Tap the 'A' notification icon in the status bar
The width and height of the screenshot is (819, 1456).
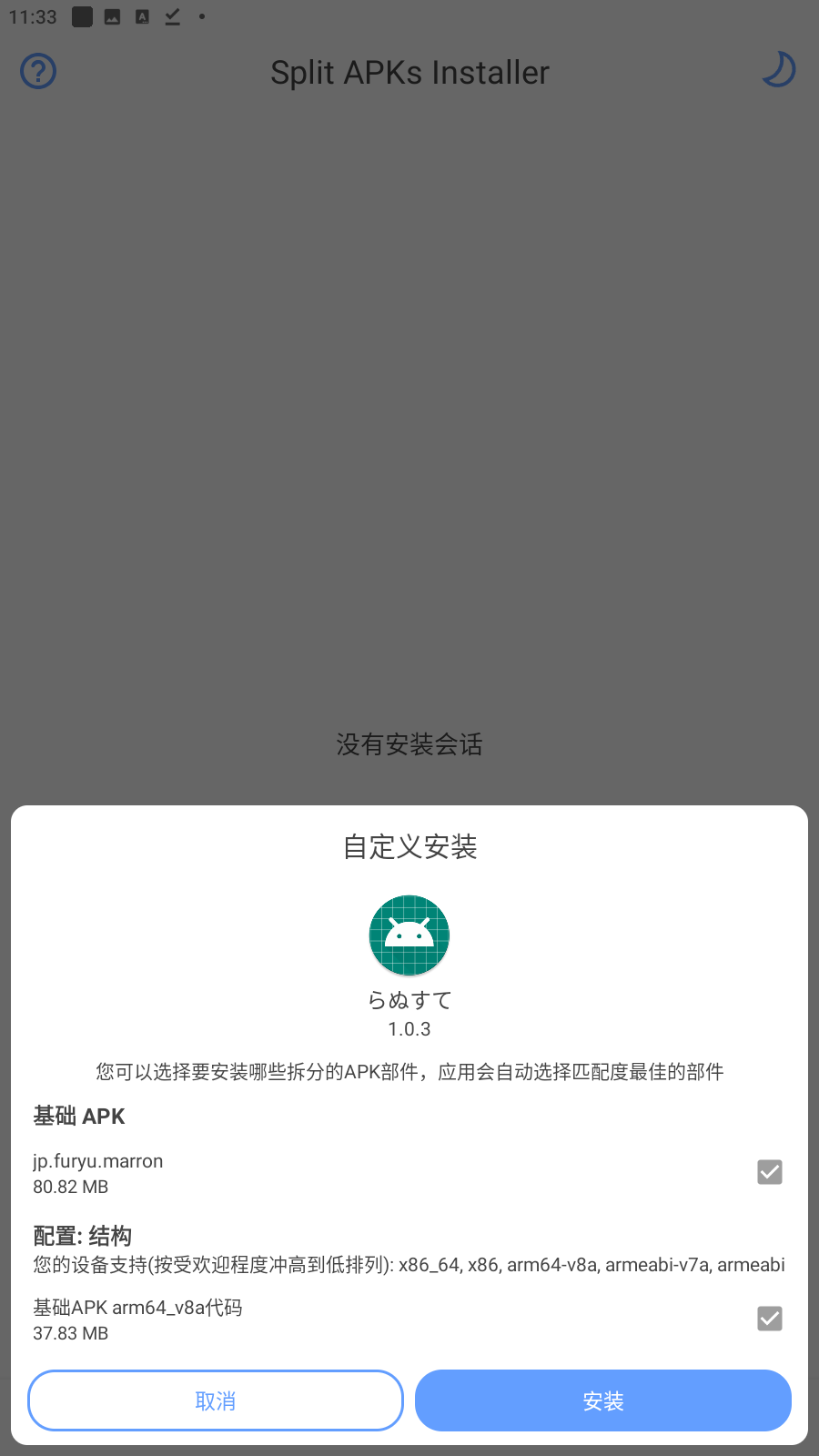(x=142, y=15)
